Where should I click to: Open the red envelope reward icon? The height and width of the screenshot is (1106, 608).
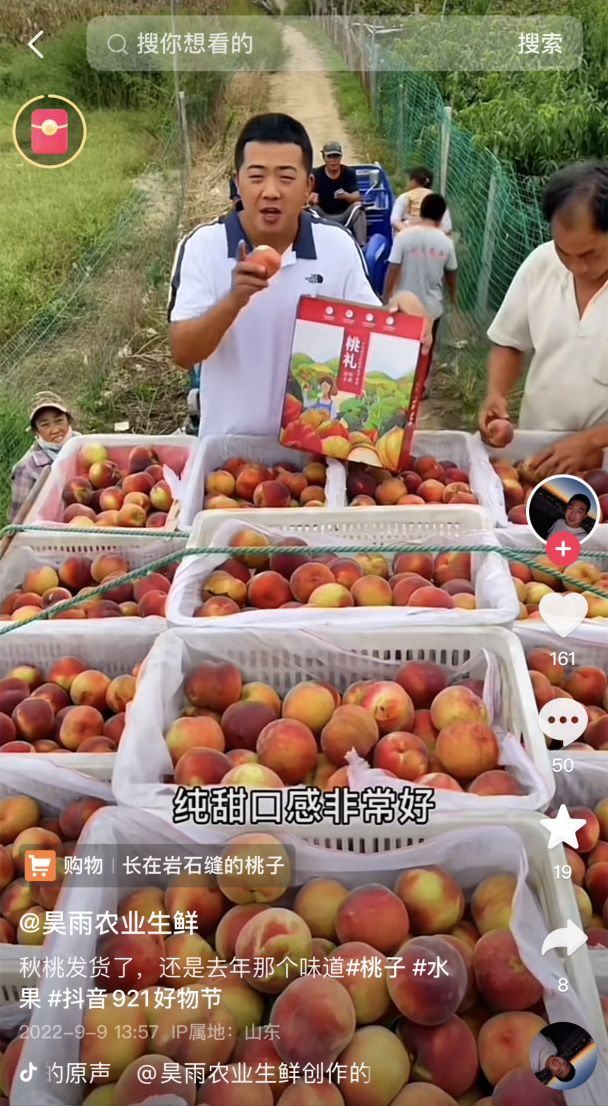tap(49, 132)
